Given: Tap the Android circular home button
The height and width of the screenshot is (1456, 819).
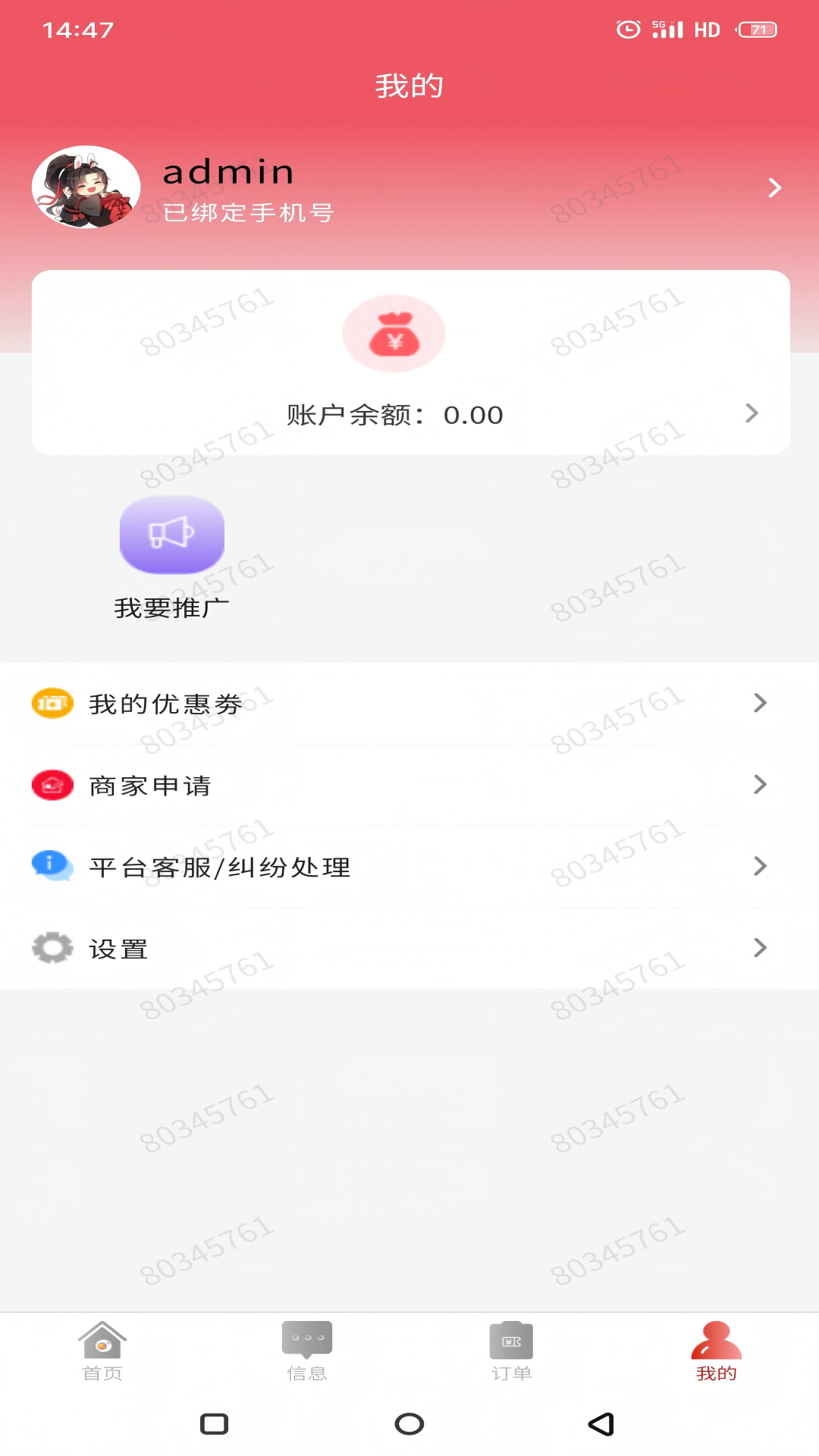Looking at the screenshot, I should click(409, 1424).
